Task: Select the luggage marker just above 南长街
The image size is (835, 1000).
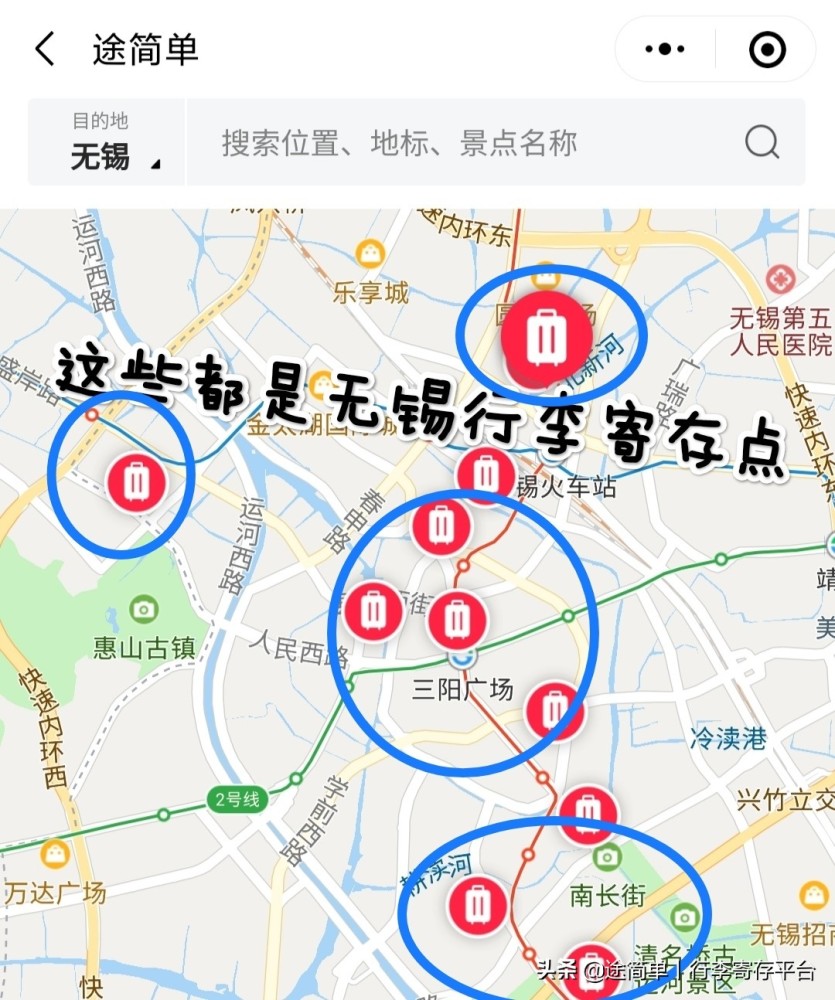Action: 588,813
